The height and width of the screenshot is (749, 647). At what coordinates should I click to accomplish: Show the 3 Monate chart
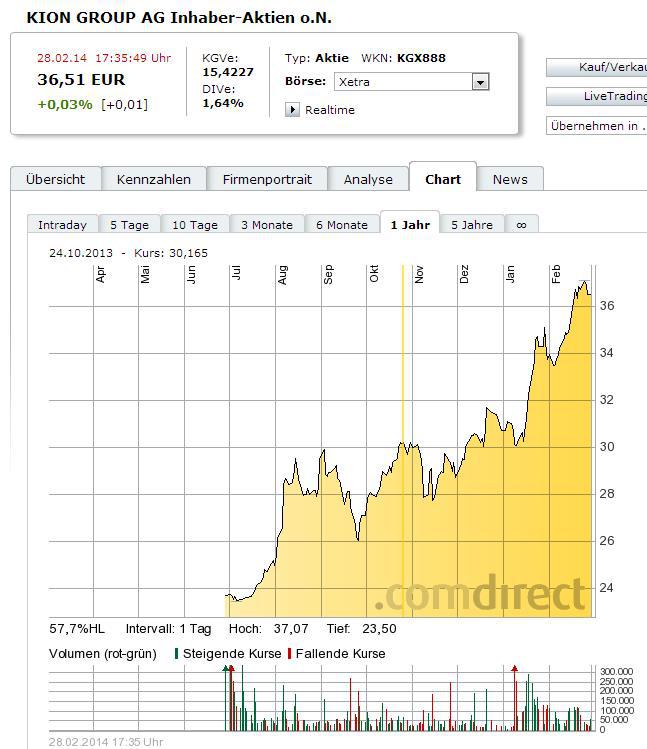click(x=267, y=225)
